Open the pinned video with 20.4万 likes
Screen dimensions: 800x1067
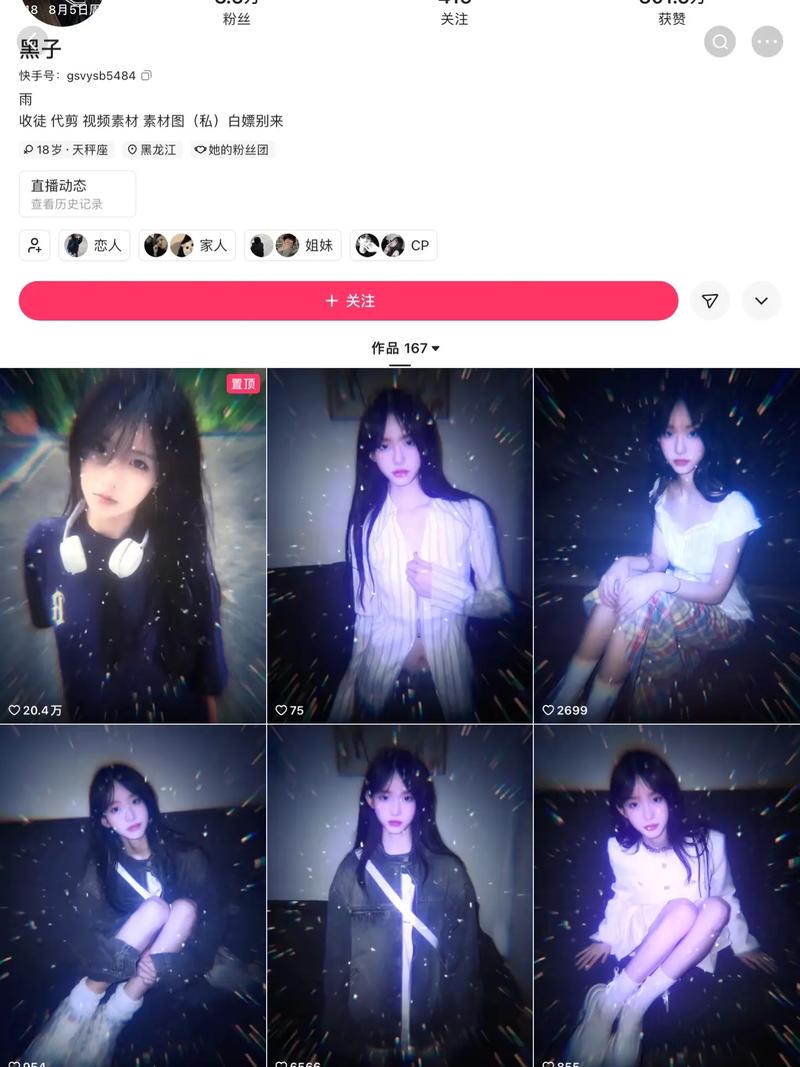point(133,545)
